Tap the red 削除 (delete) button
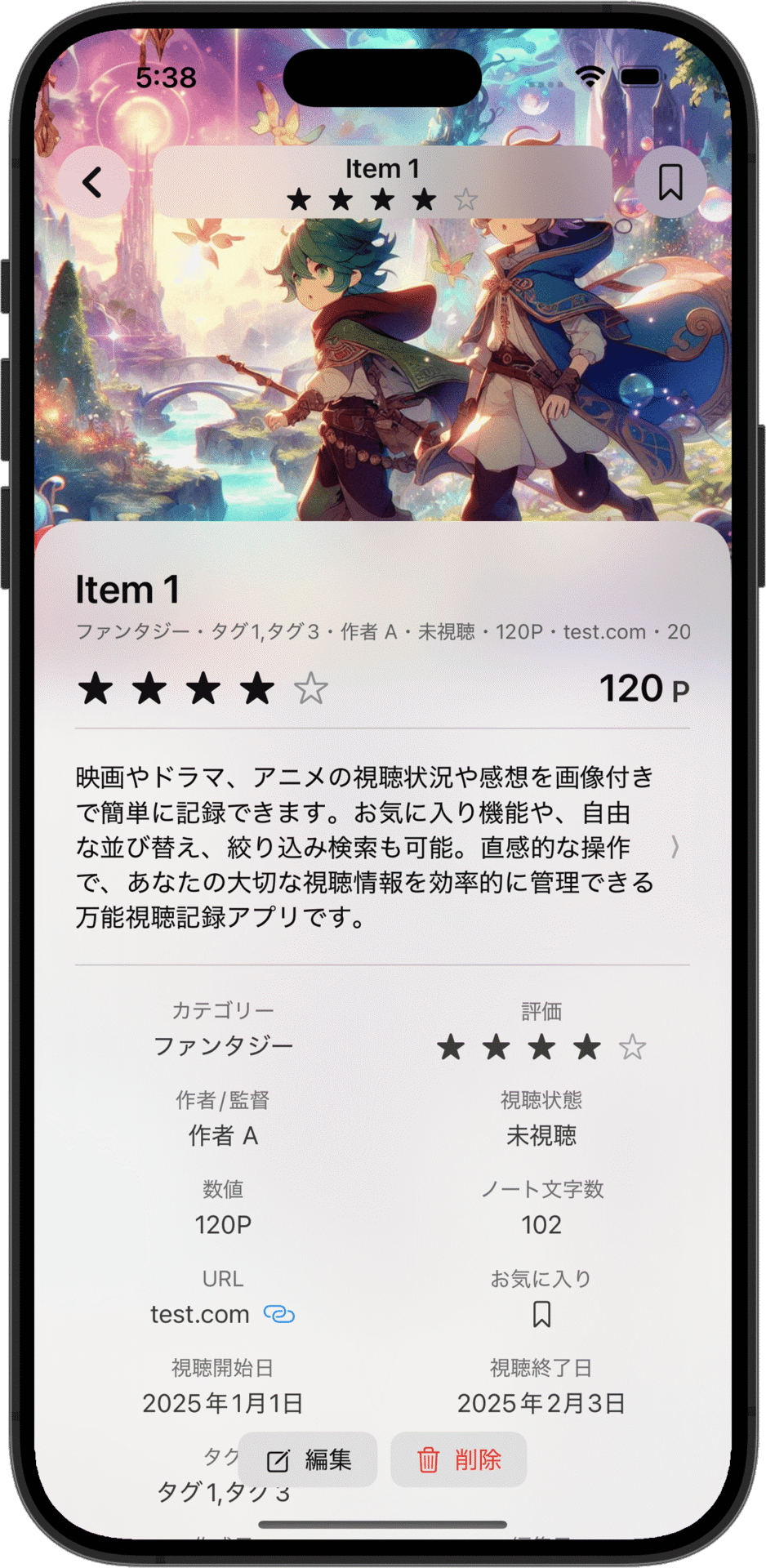This screenshot has height=1568, width=766. [459, 1459]
